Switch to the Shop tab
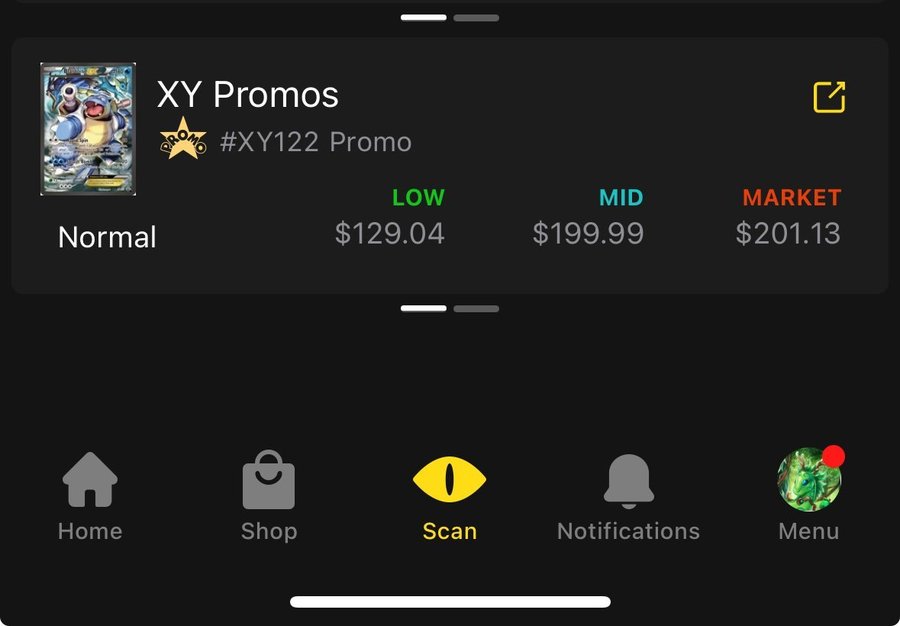The width and height of the screenshot is (900, 626). (x=269, y=497)
